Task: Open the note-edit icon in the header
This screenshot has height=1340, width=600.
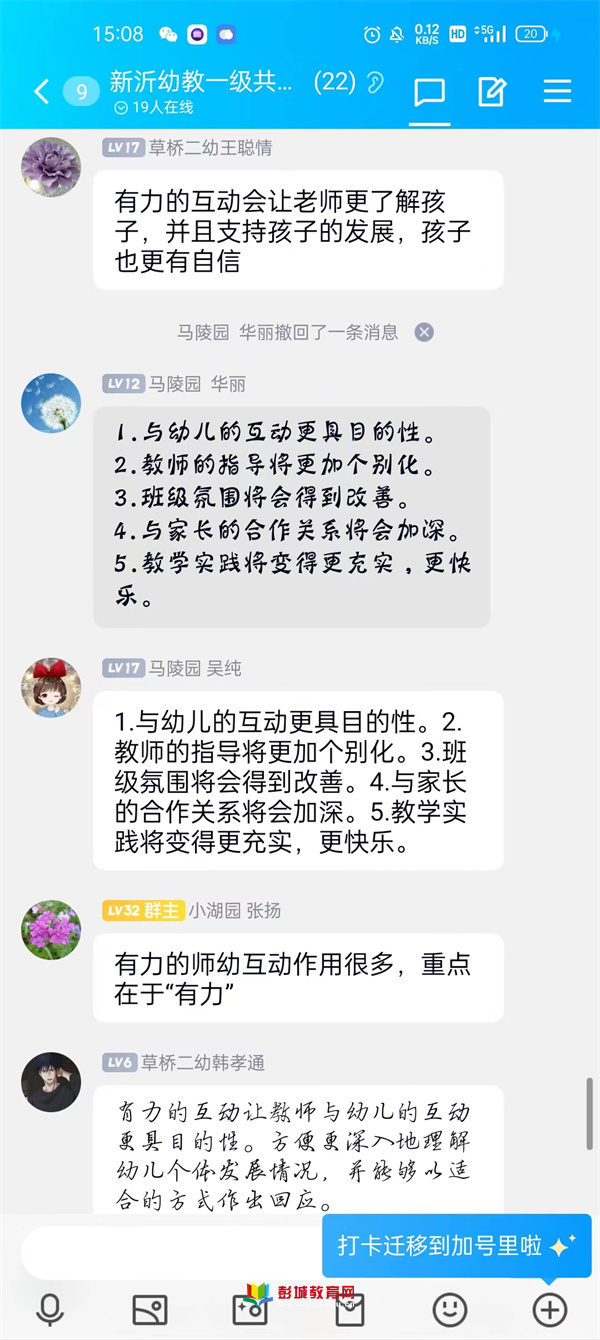Action: [x=491, y=93]
